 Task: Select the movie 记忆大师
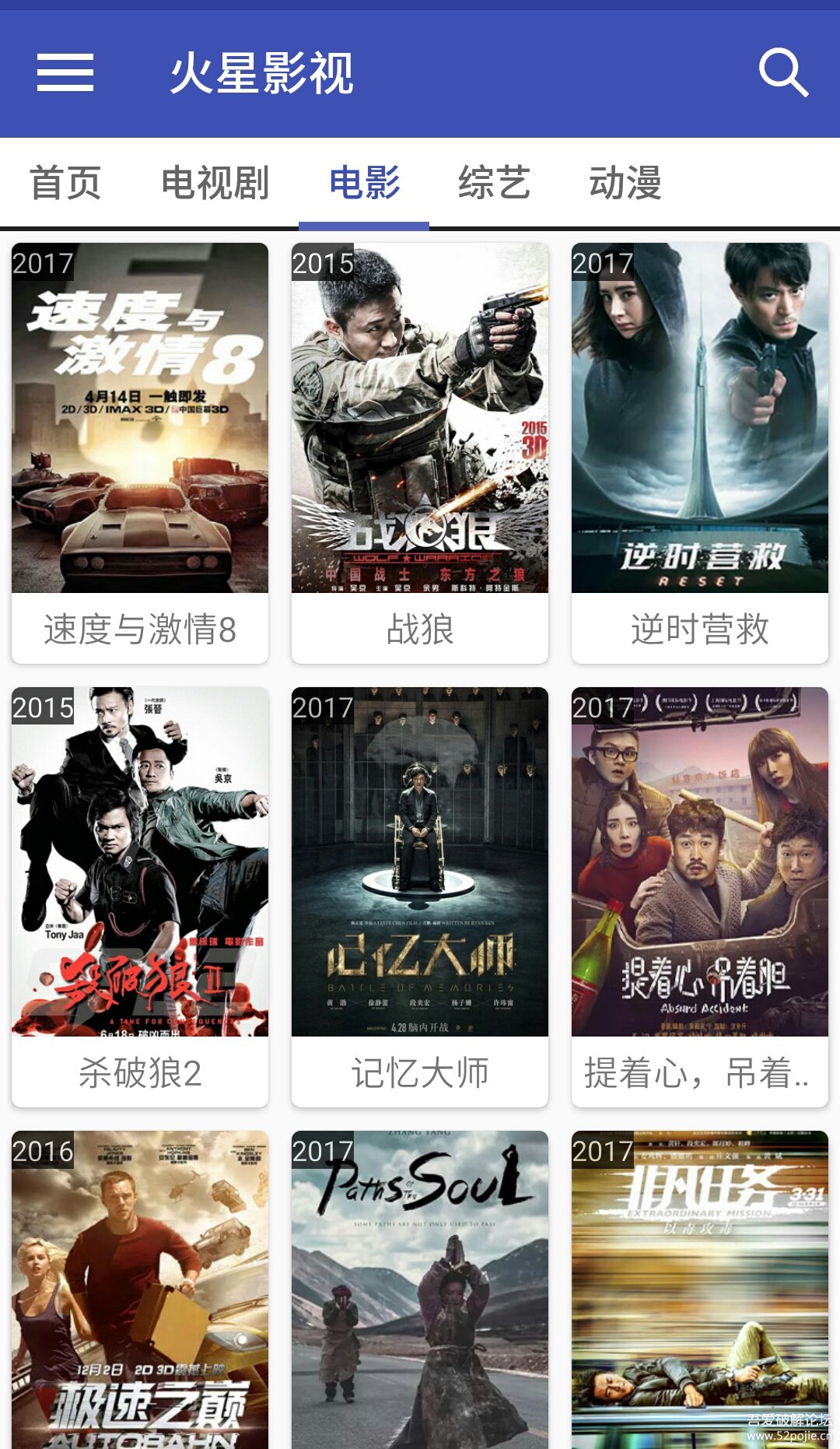pyautogui.click(x=420, y=896)
